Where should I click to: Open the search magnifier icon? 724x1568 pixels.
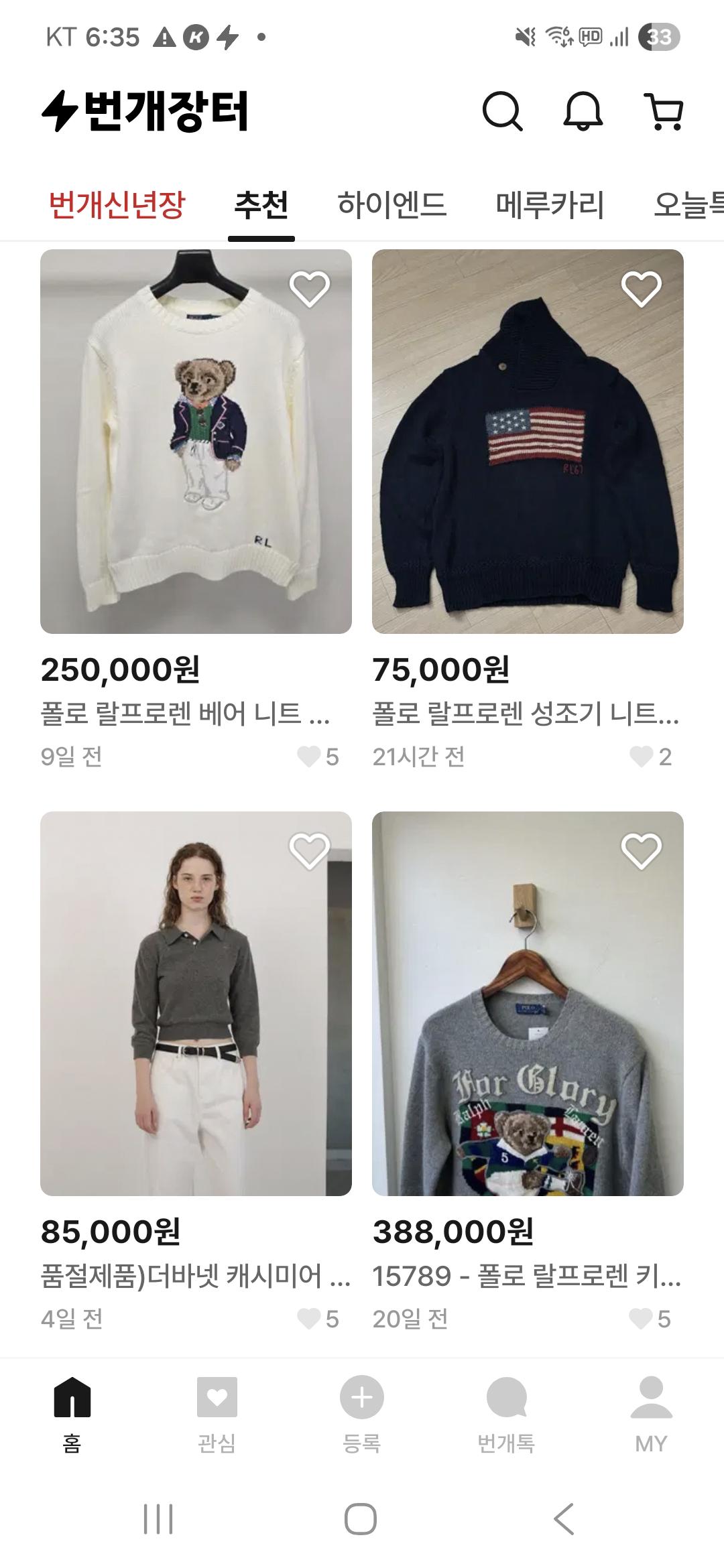pyautogui.click(x=502, y=111)
